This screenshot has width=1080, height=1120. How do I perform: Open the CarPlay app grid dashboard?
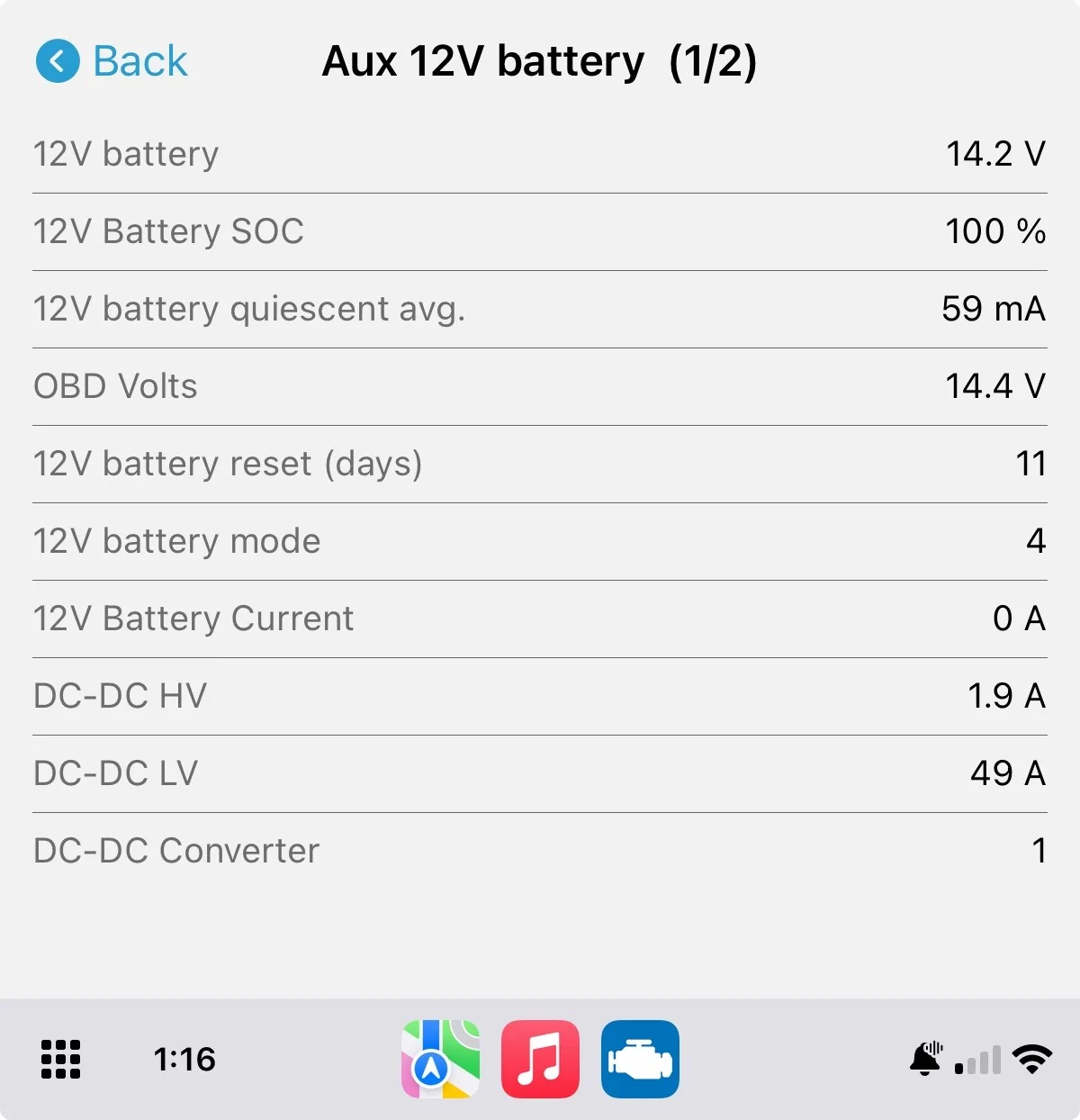(60, 1059)
